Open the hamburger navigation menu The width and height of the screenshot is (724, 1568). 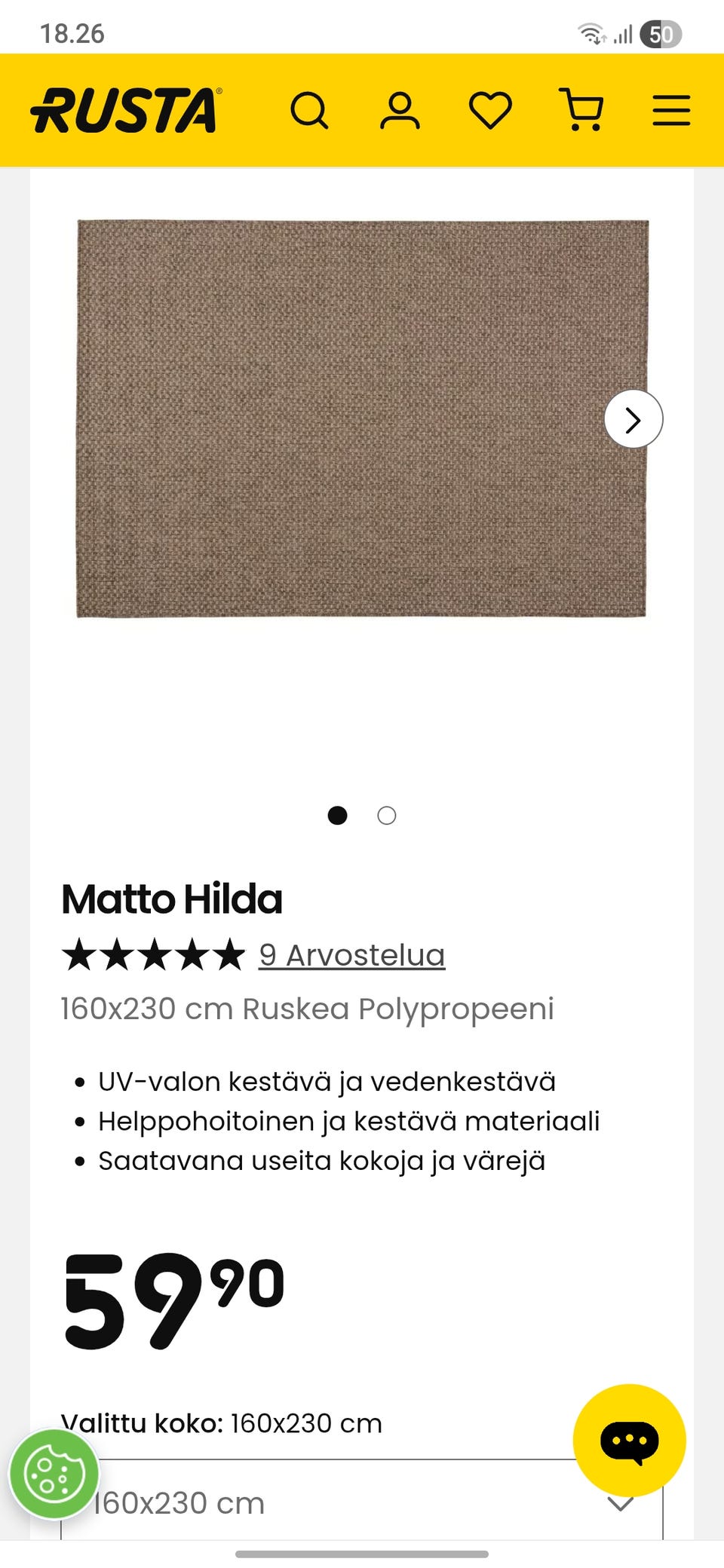[x=670, y=111]
